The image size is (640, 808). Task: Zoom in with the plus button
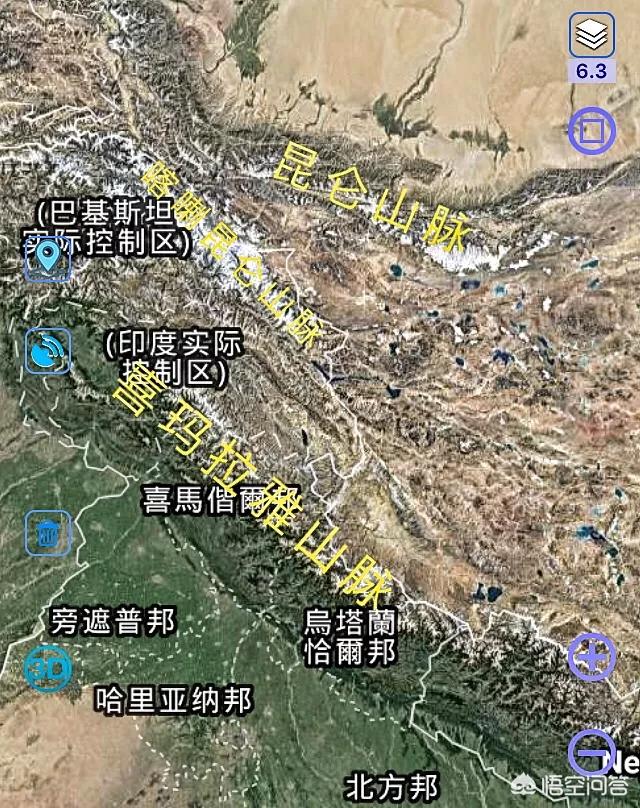pyautogui.click(x=592, y=657)
